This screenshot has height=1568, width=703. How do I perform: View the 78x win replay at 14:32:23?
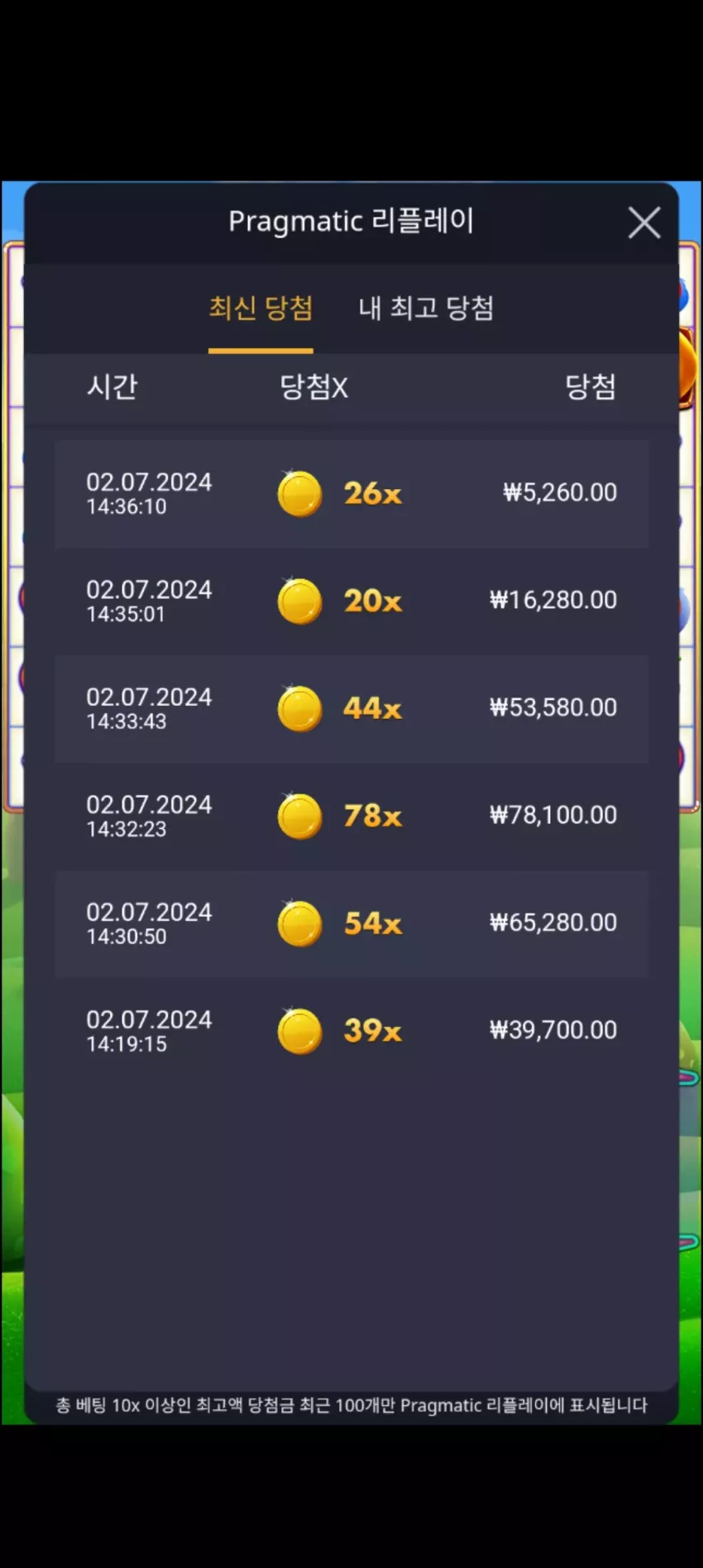(x=351, y=817)
